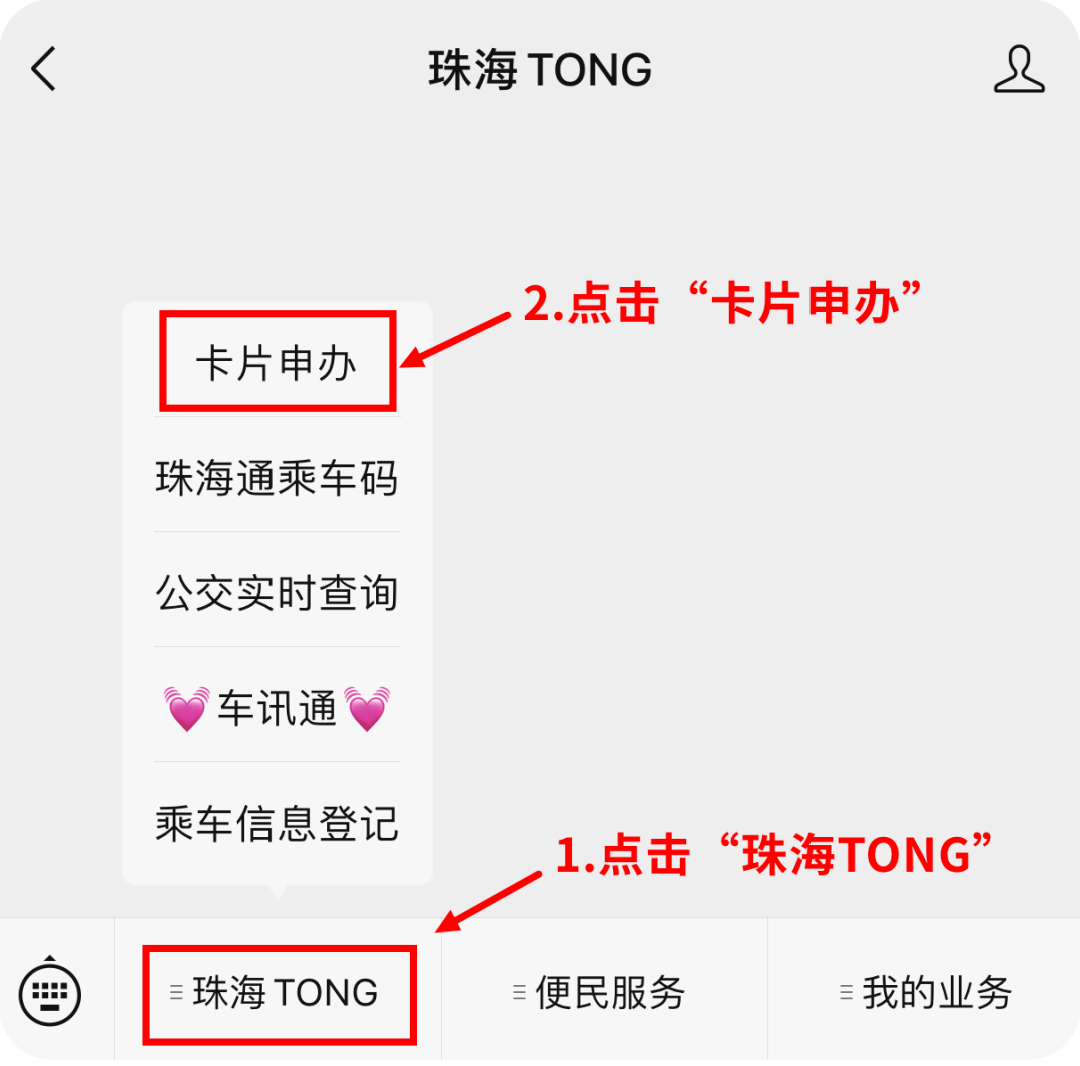Image resolution: width=1080 pixels, height=1066 pixels.
Task: Switch to keyboard input mode
Action: (50, 993)
